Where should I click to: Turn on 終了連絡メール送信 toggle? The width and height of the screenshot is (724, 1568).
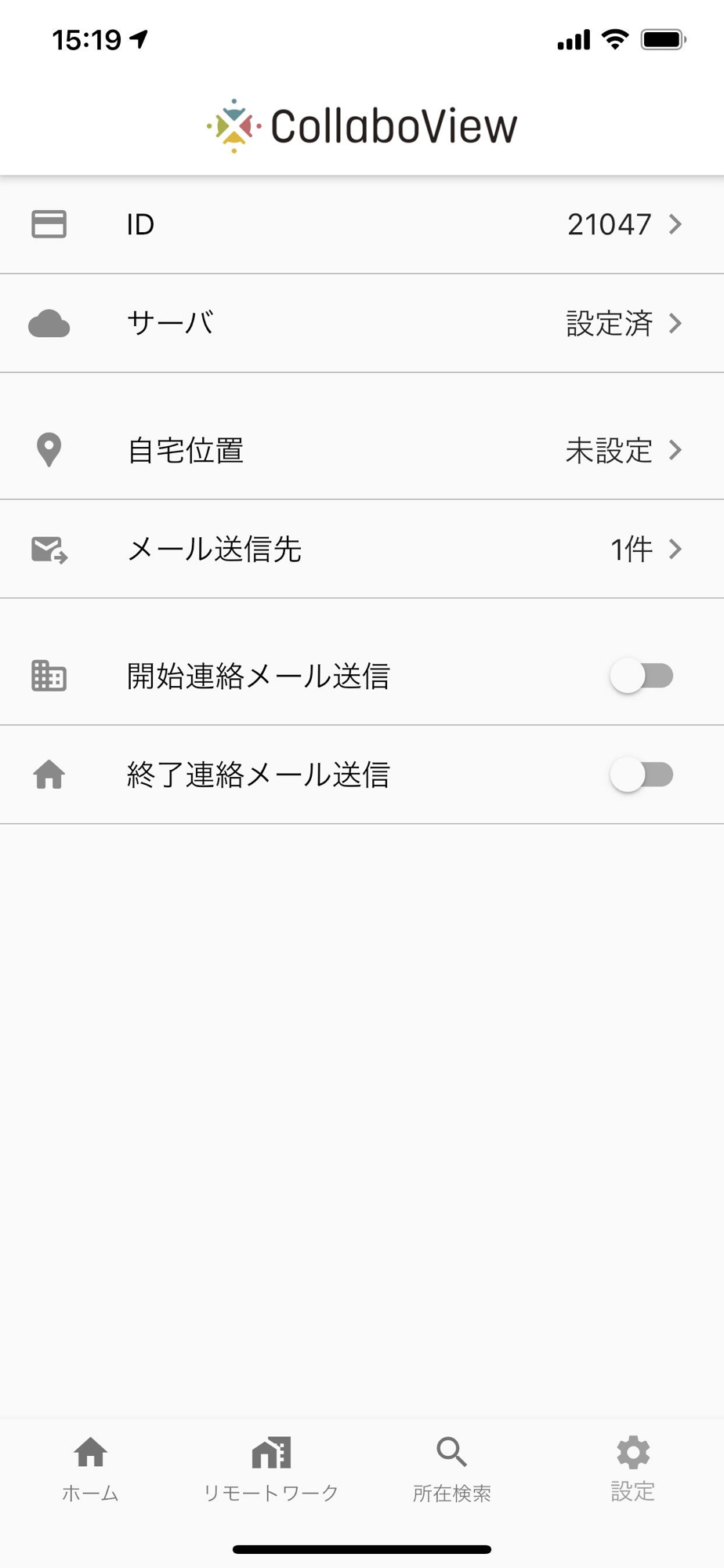pos(642,775)
